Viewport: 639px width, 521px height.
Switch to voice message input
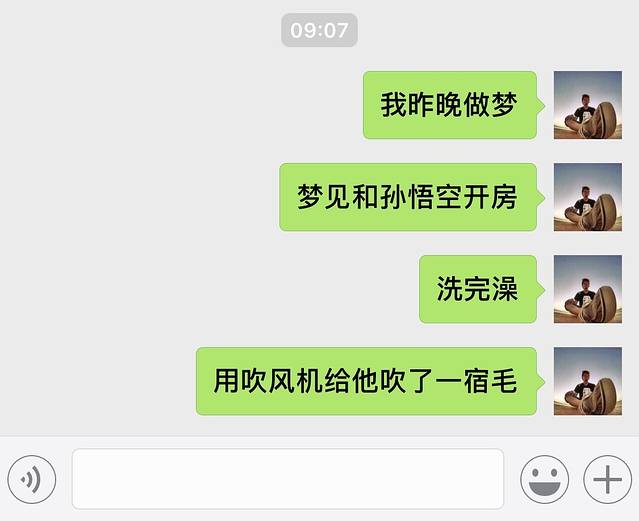[32, 480]
